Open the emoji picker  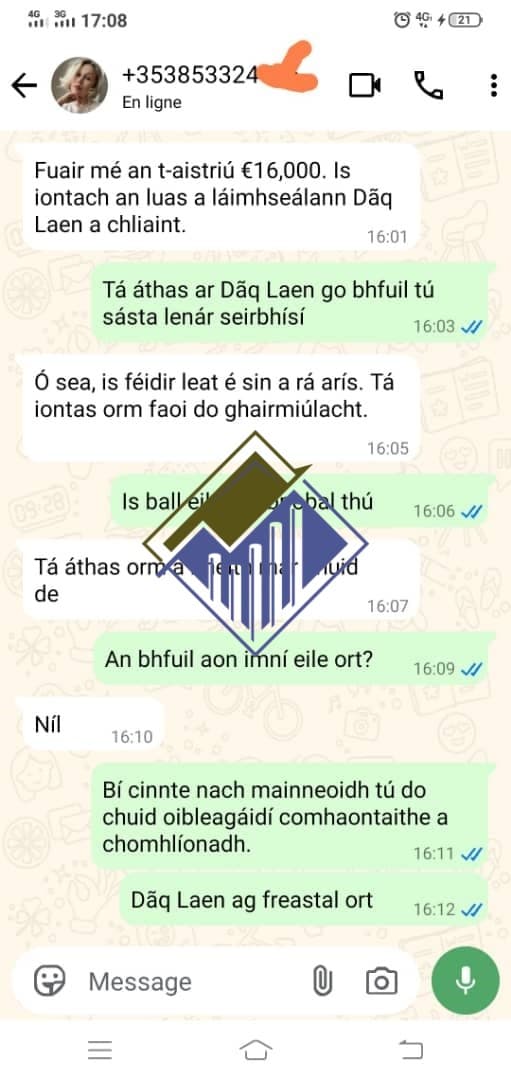coord(50,980)
